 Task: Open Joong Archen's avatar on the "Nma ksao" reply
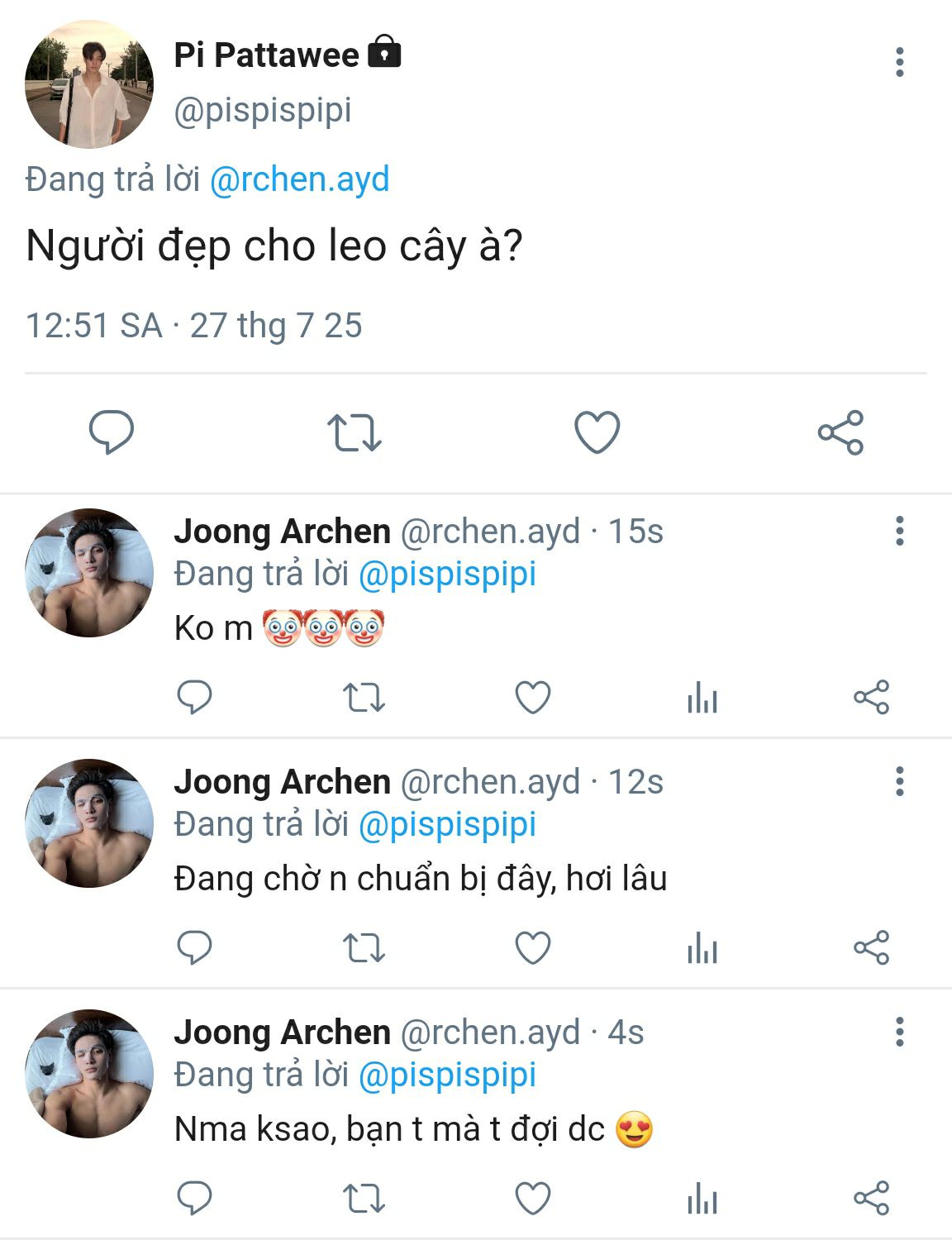(x=89, y=1073)
